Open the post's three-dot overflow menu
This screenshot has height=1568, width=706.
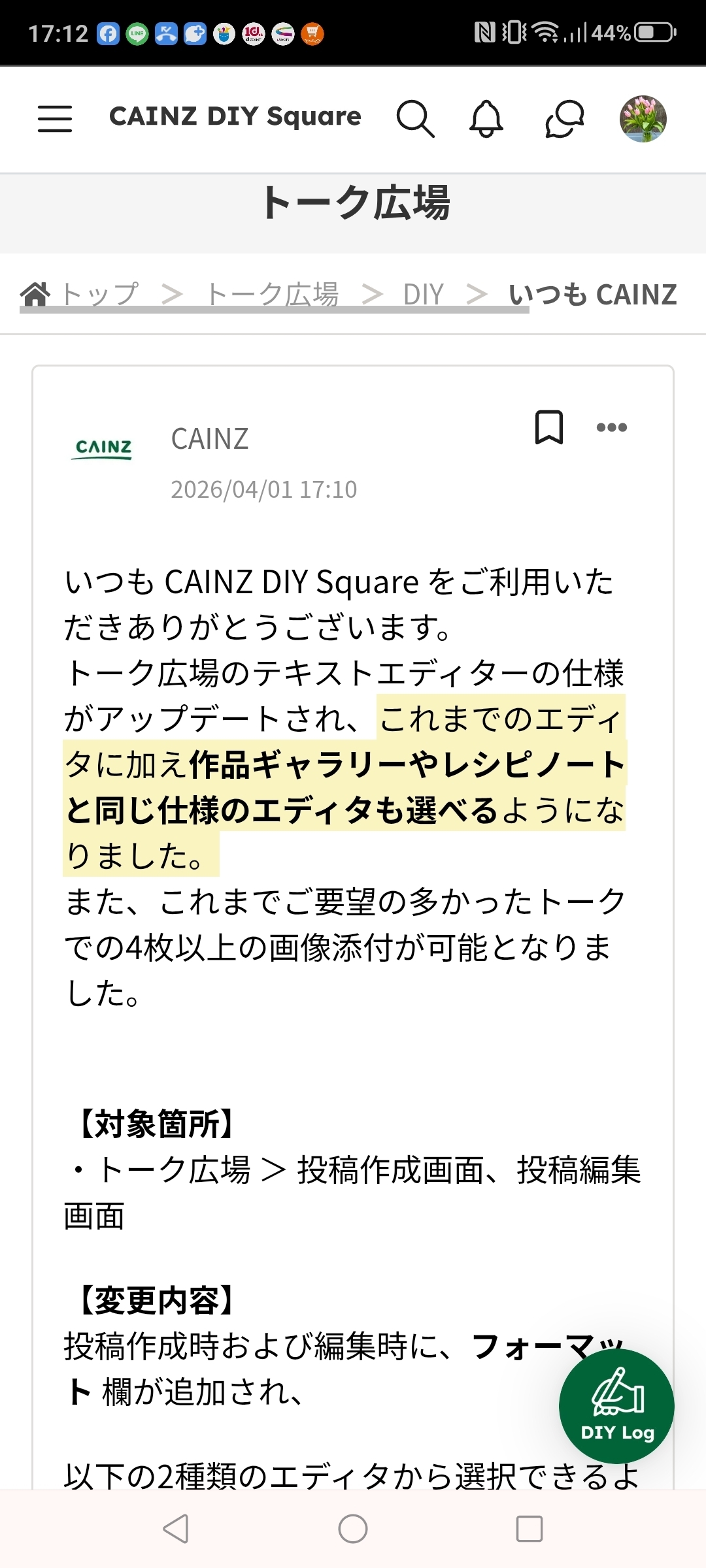pyautogui.click(x=612, y=427)
